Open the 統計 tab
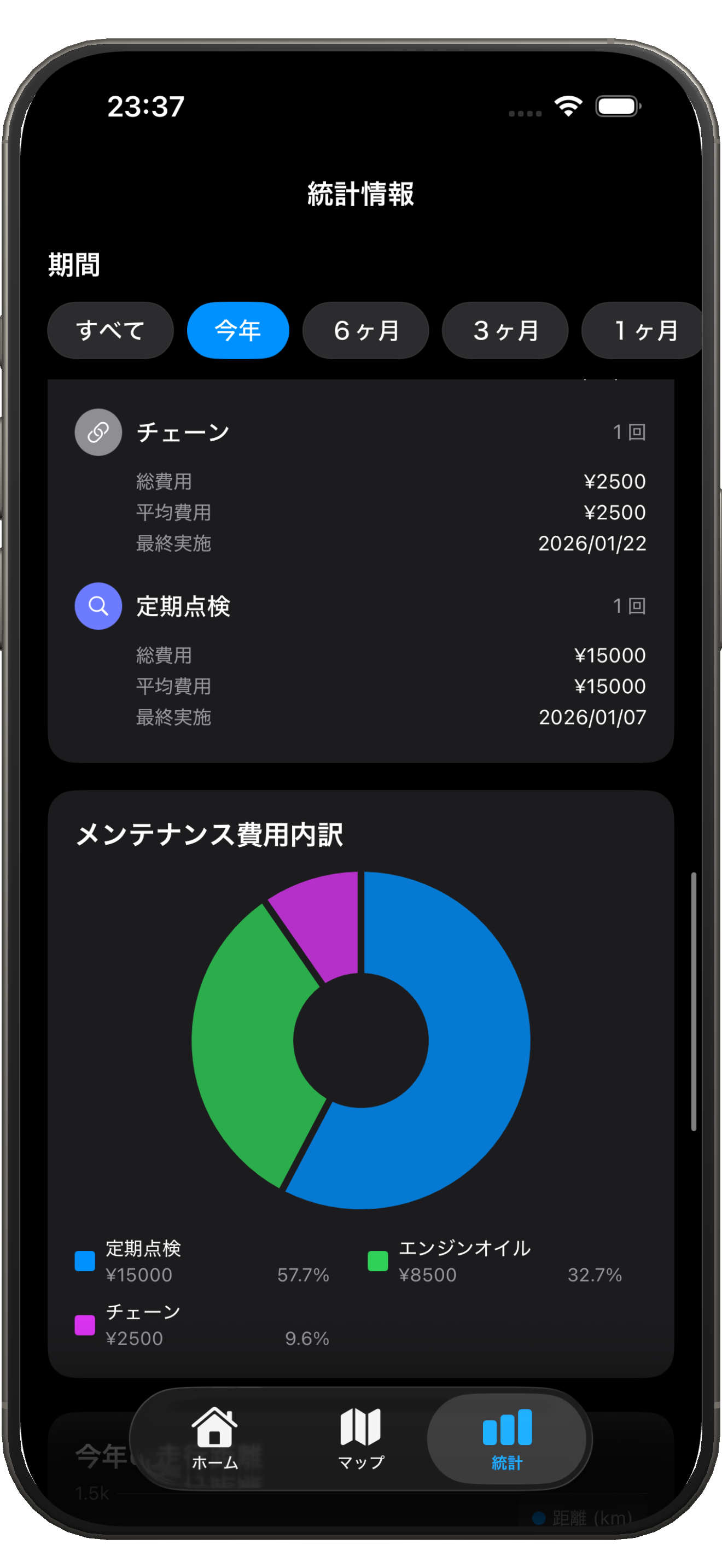 tap(506, 1439)
